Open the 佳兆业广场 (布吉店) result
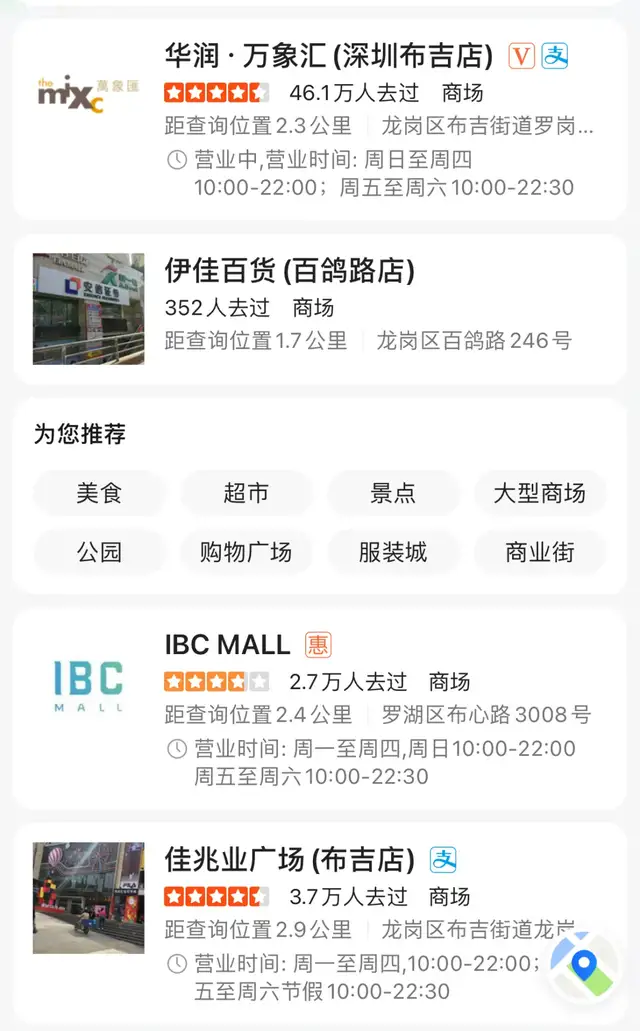Screen dimensions: 640x1031 click(x=320, y=922)
